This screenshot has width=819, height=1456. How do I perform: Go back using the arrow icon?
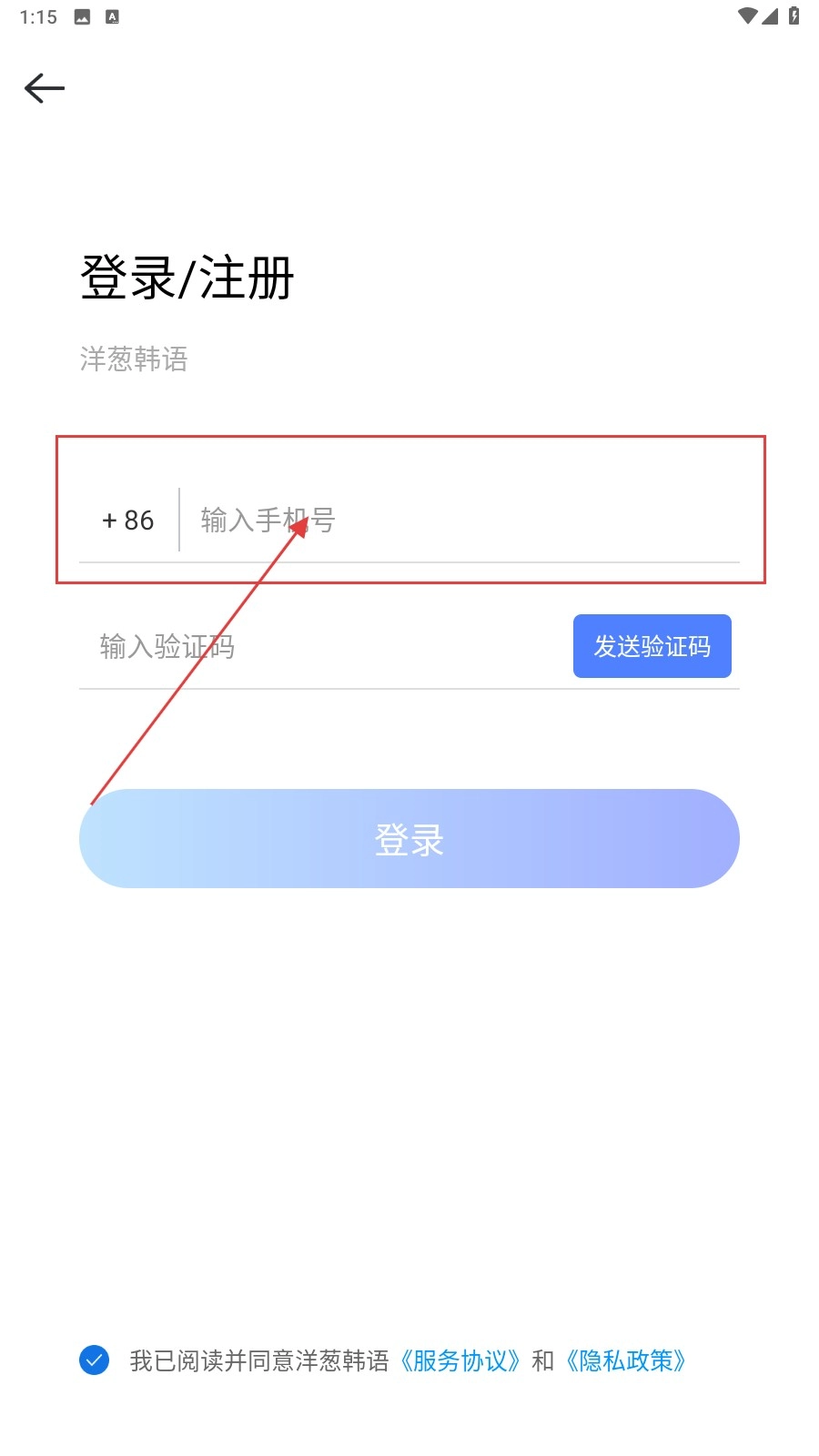[x=44, y=88]
